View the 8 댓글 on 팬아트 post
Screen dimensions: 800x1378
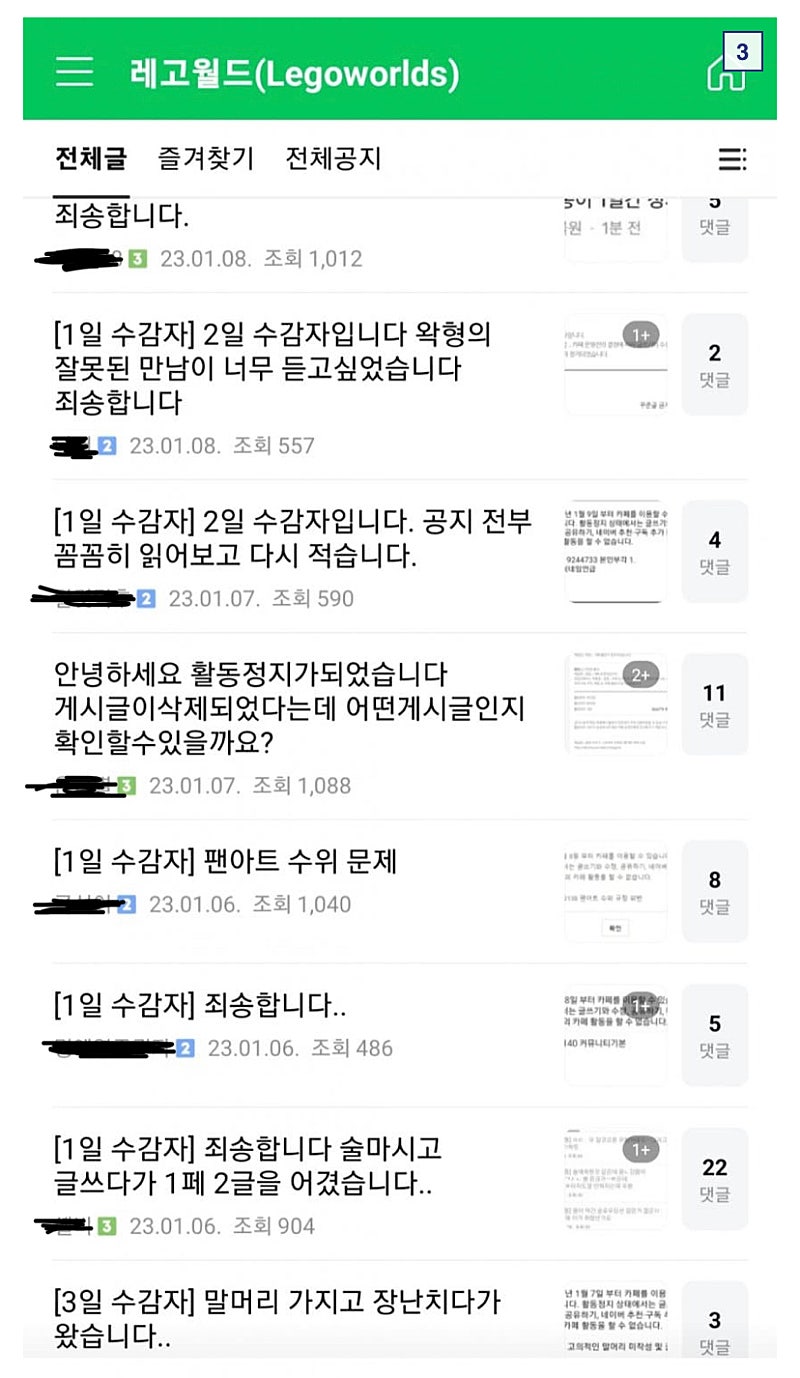[714, 891]
